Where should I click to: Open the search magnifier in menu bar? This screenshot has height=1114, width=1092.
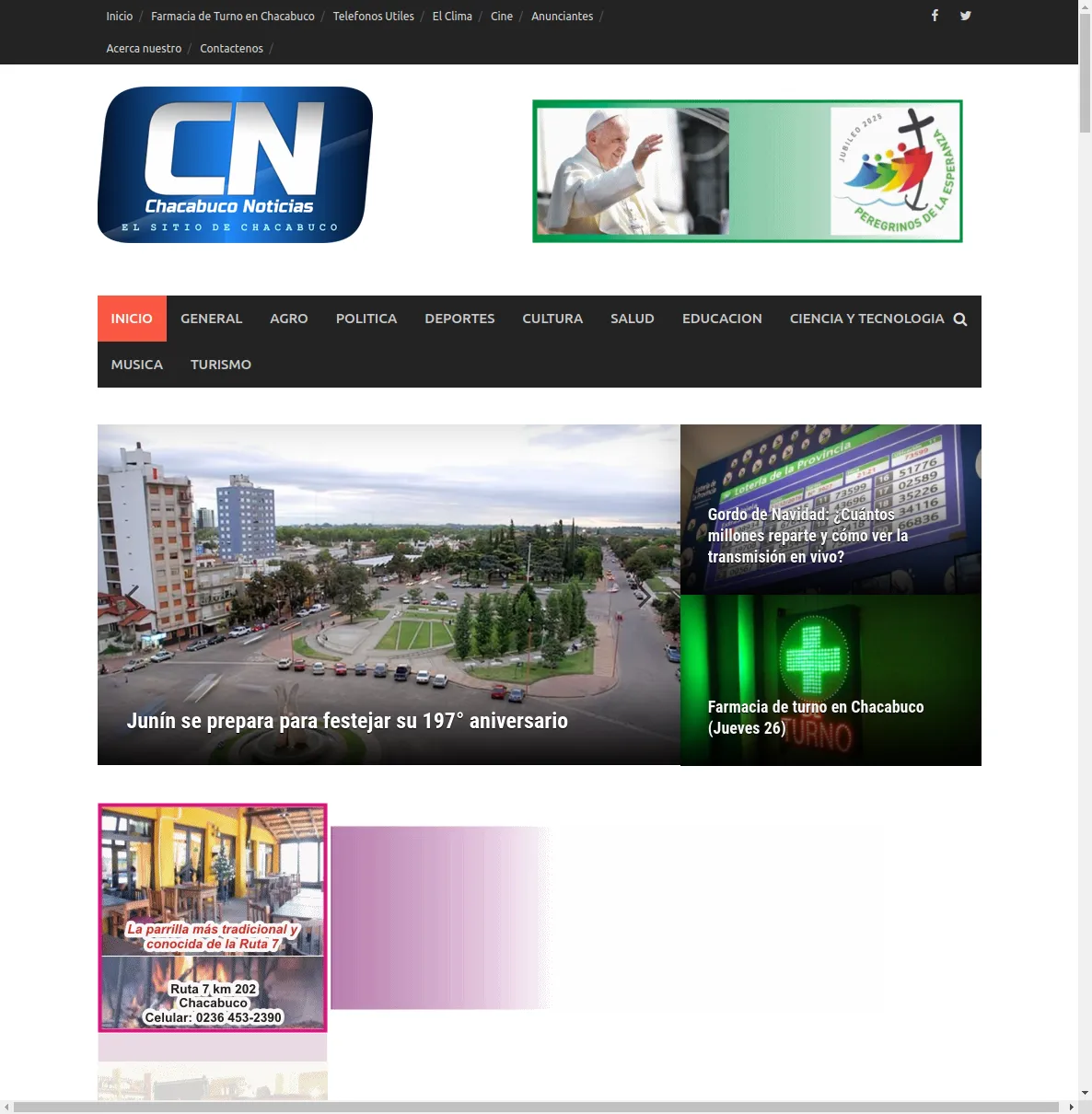(x=959, y=319)
